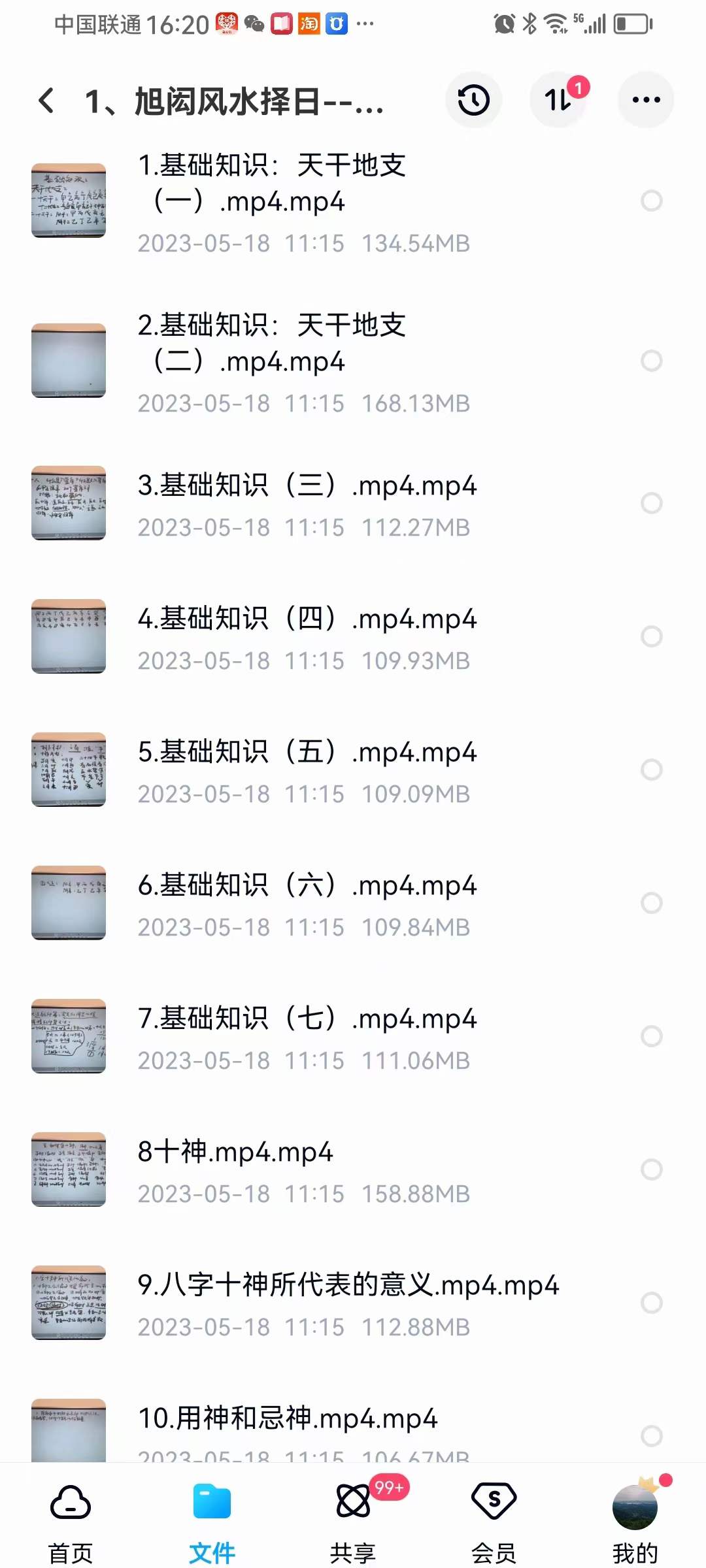Mark 7.基础知识（七） with its selection circle
The image size is (706, 1568).
pyautogui.click(x=651, y=1036)
